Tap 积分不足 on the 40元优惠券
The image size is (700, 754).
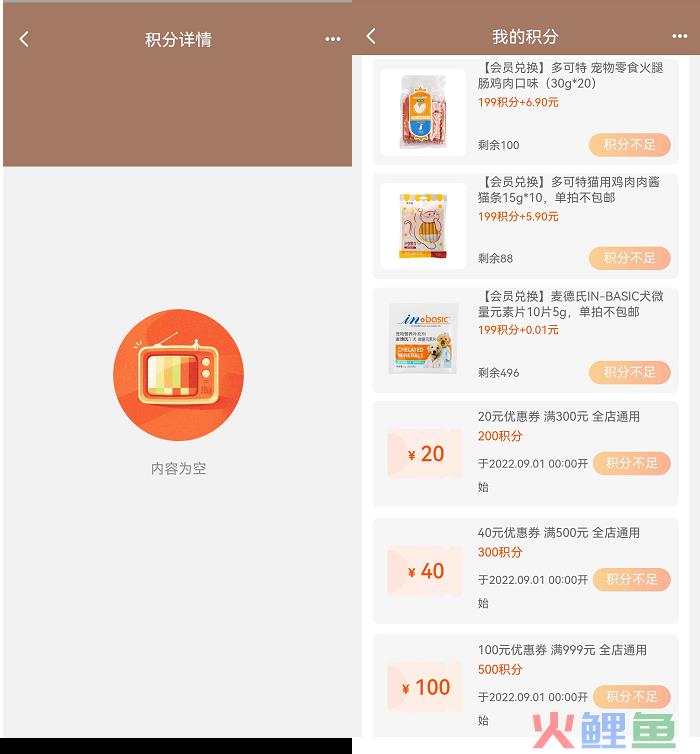(x=631, y=579)
